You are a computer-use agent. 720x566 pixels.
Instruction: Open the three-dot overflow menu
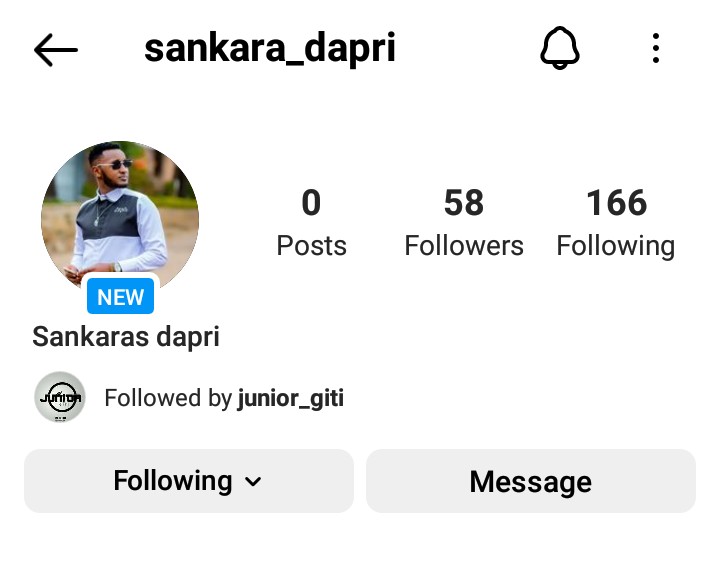point(656,48)
